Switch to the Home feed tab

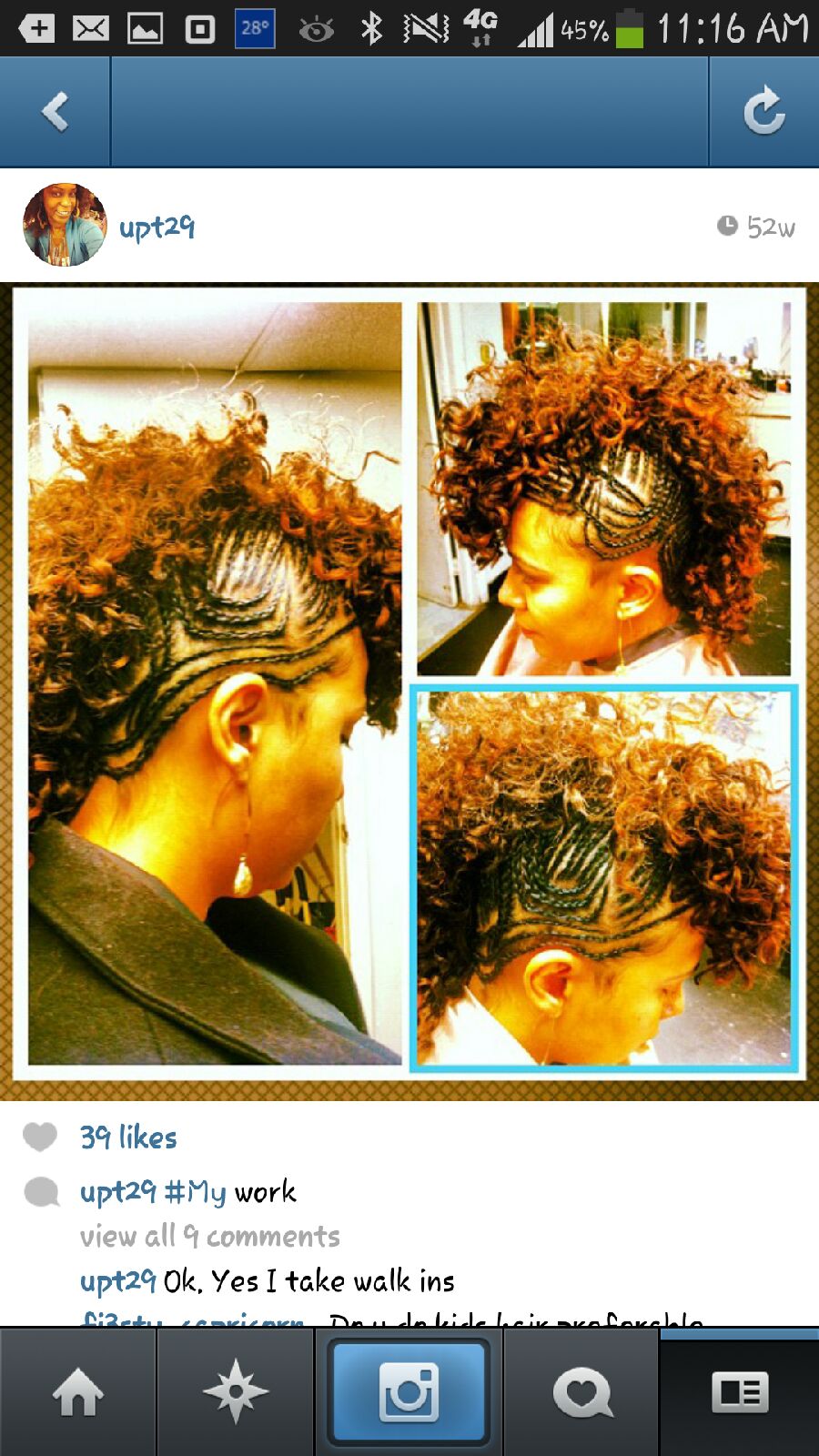[x=78, y=1392]
